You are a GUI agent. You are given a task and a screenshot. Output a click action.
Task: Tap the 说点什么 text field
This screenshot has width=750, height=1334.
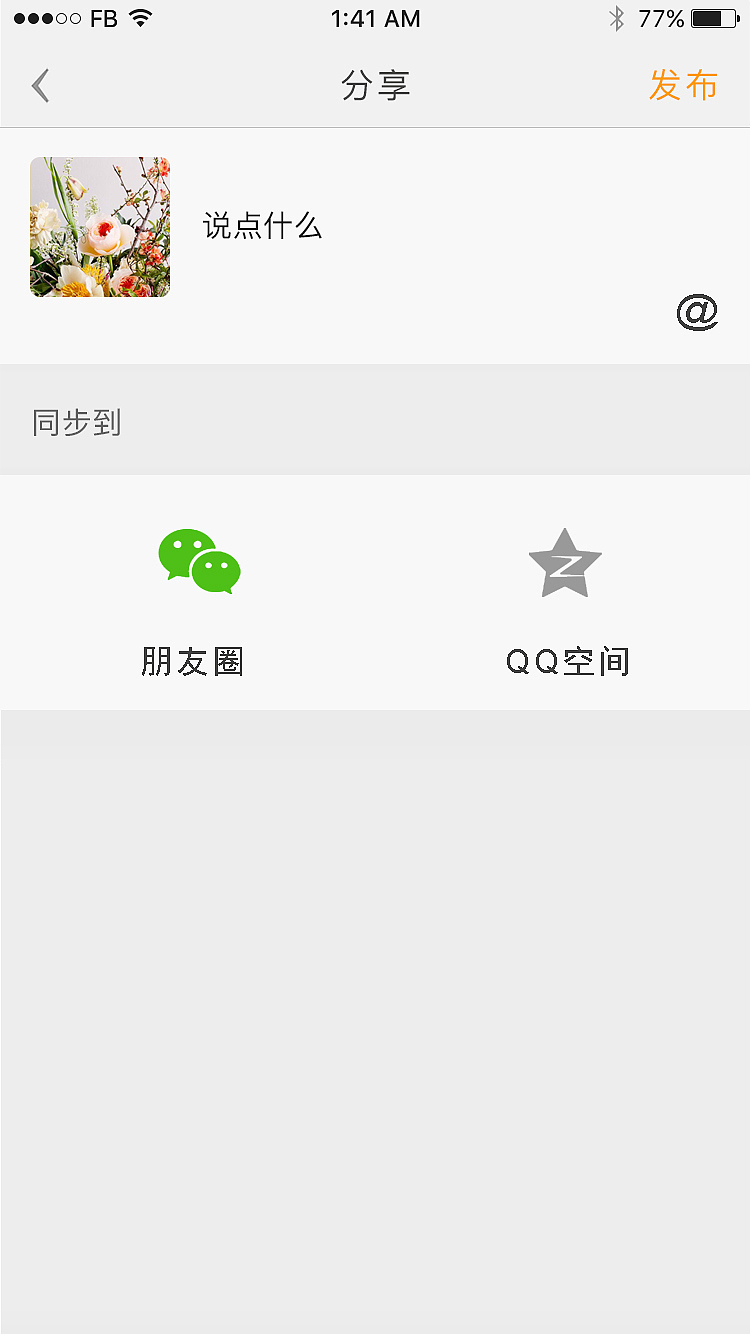pyautogui.click(x=263, y=226)
